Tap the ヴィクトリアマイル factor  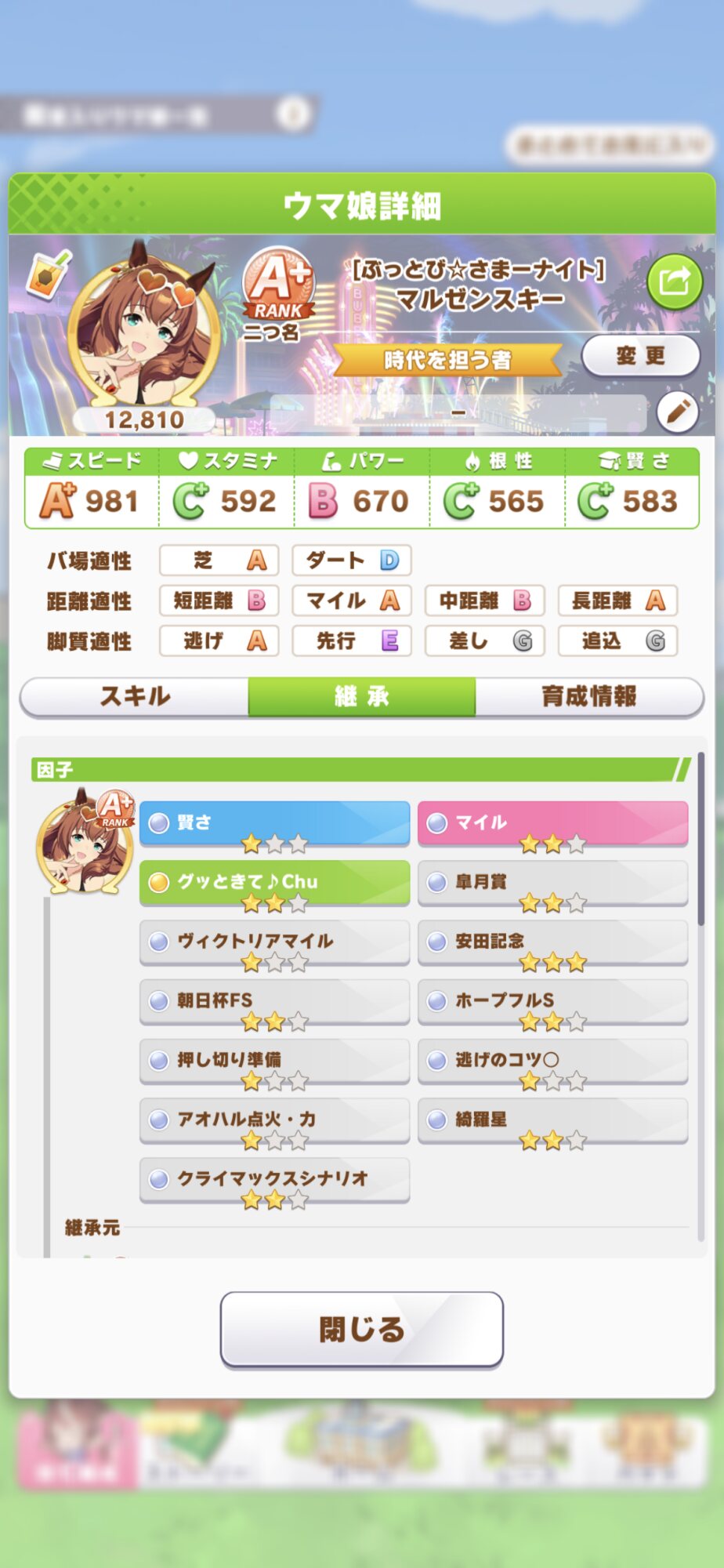274,942
